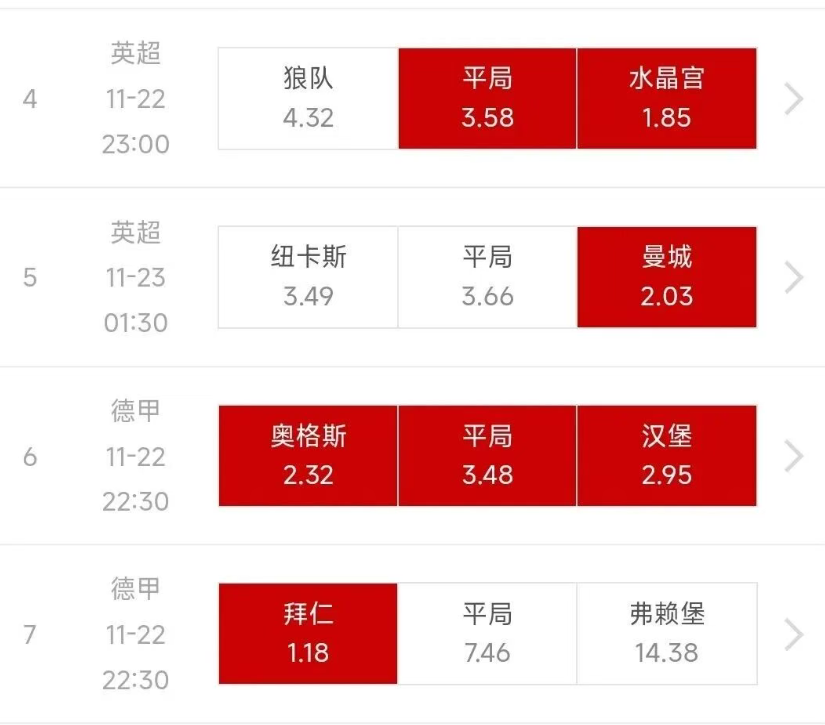The height and width of the screenshot is (725, 825).
Task: Deselect 奥格斯 at 2.32
Action: click(x=308, y=455)
